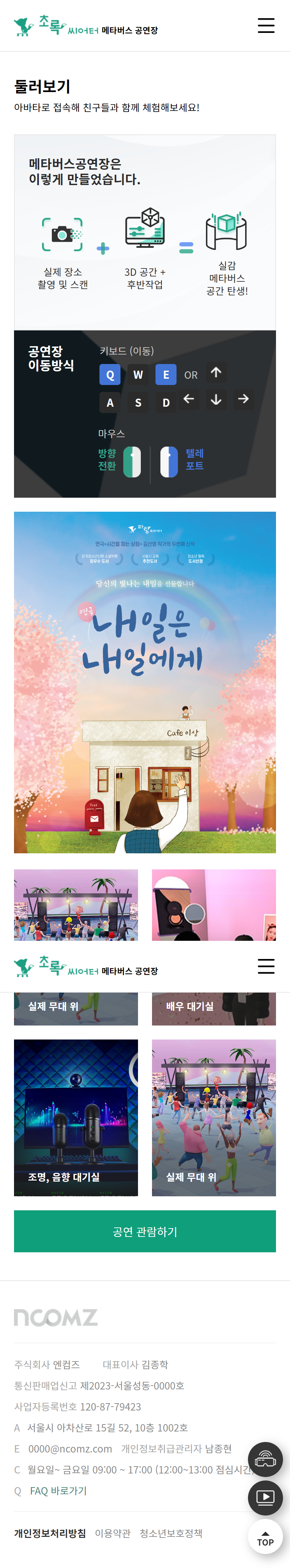Open FAQ 바로가기 link
The image size is (290, 1568).
coord(58,1491)
